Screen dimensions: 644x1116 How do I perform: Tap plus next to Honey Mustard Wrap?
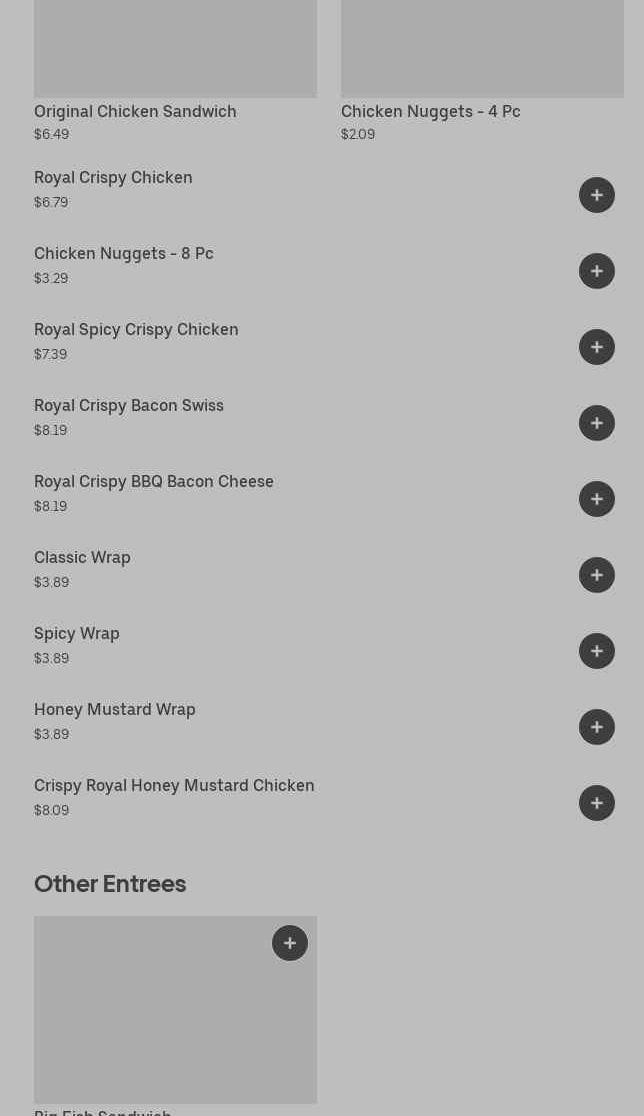tap(597, 727)
